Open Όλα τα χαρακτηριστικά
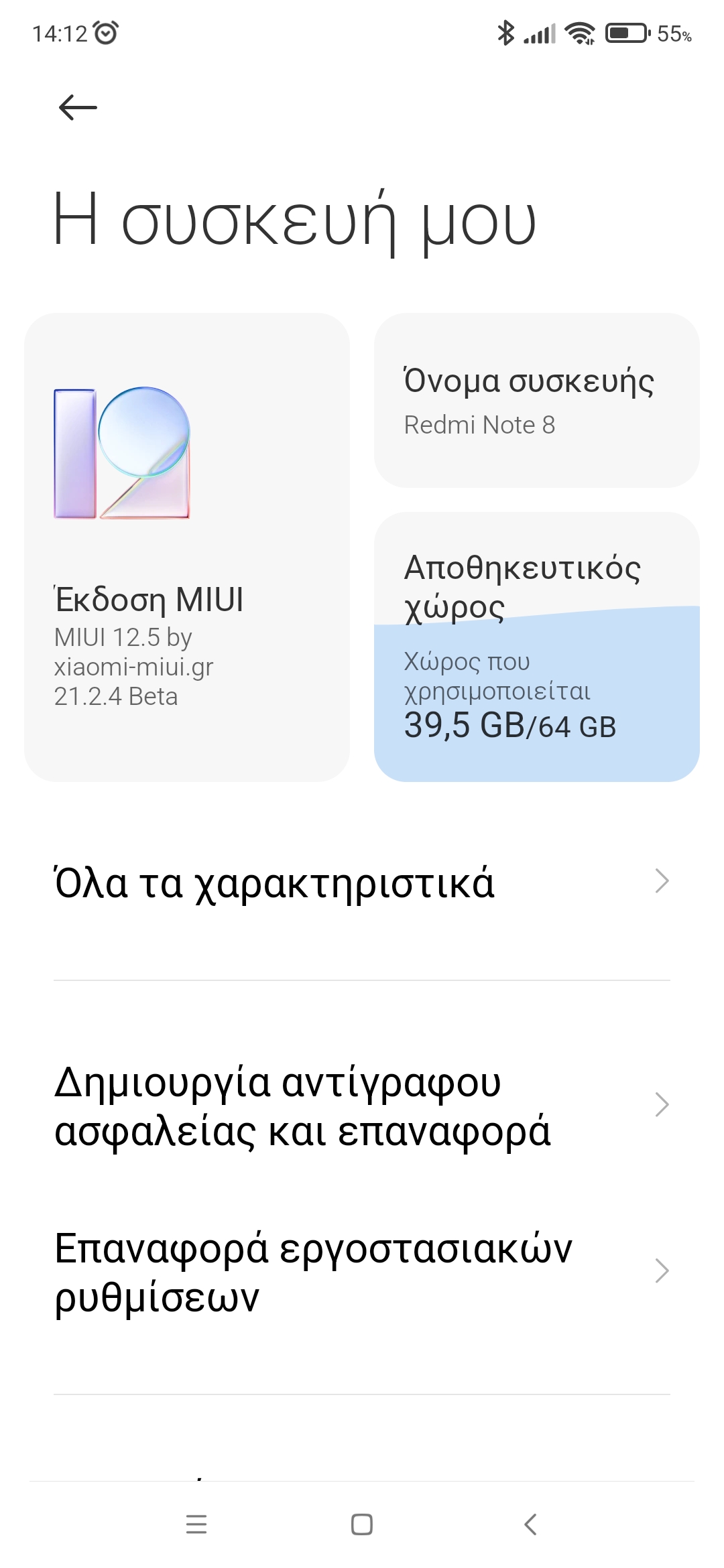 tap(362, 882)
